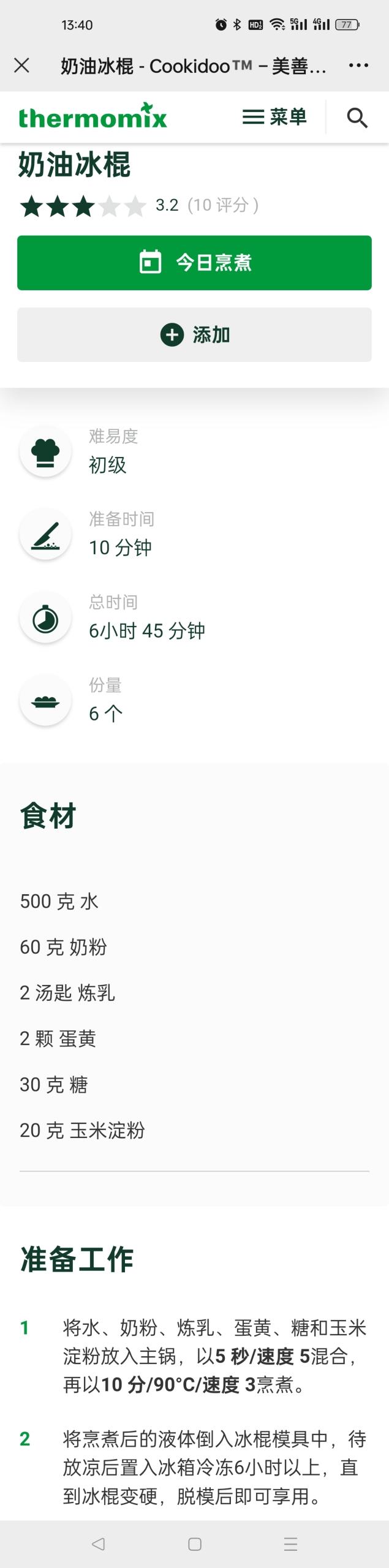389x1568 pixels.
Task: Tap the 今日烹煮 button
Action: pyautogui.click(x=194, y=263)
